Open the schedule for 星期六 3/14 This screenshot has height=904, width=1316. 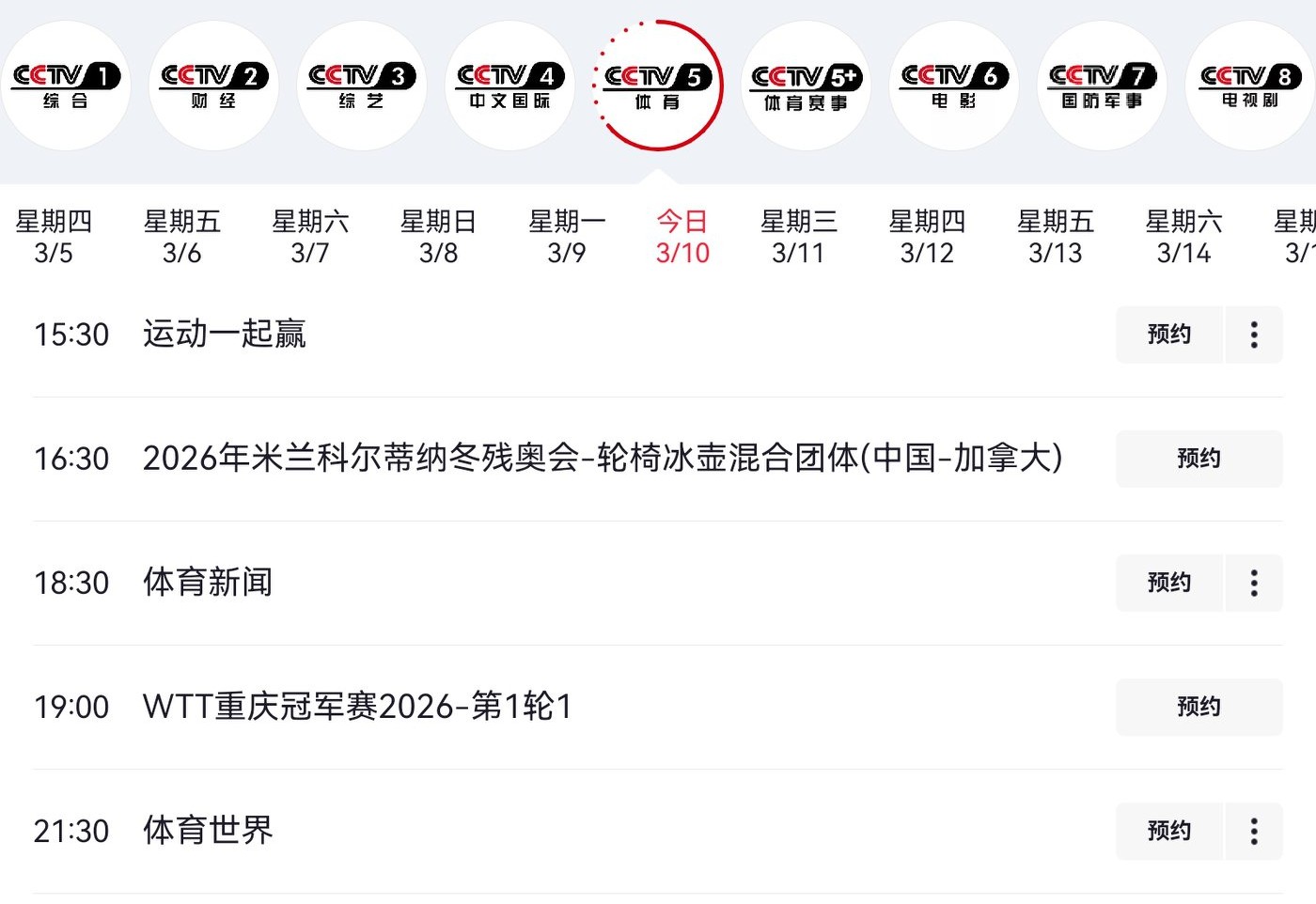tap(1183, 237)
